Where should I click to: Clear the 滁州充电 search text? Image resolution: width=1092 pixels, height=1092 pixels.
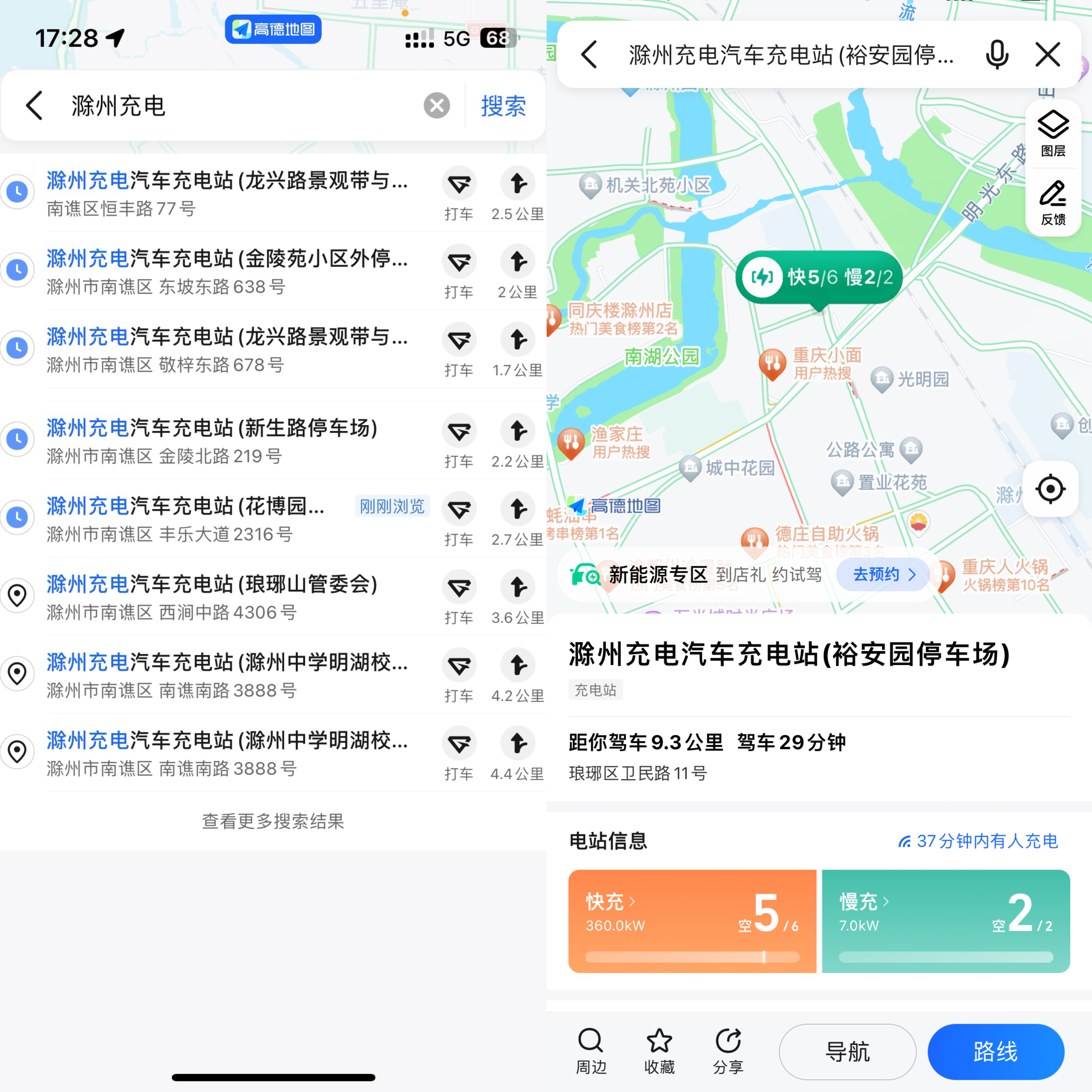436,106
